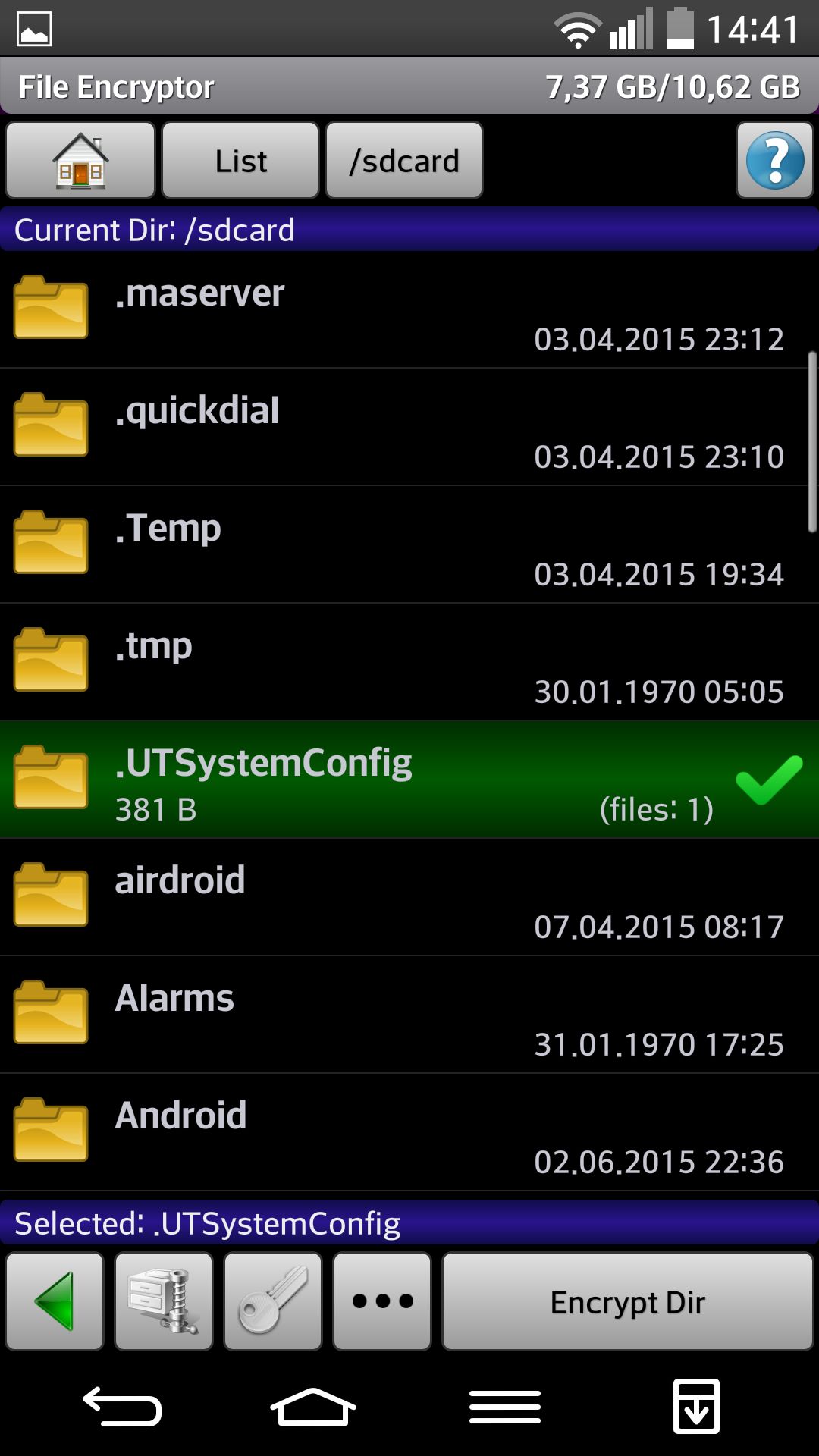Open the .tmp folder
Viewport: 819px width, 1456px height.
pyautogui.click(x=409, y=662)
